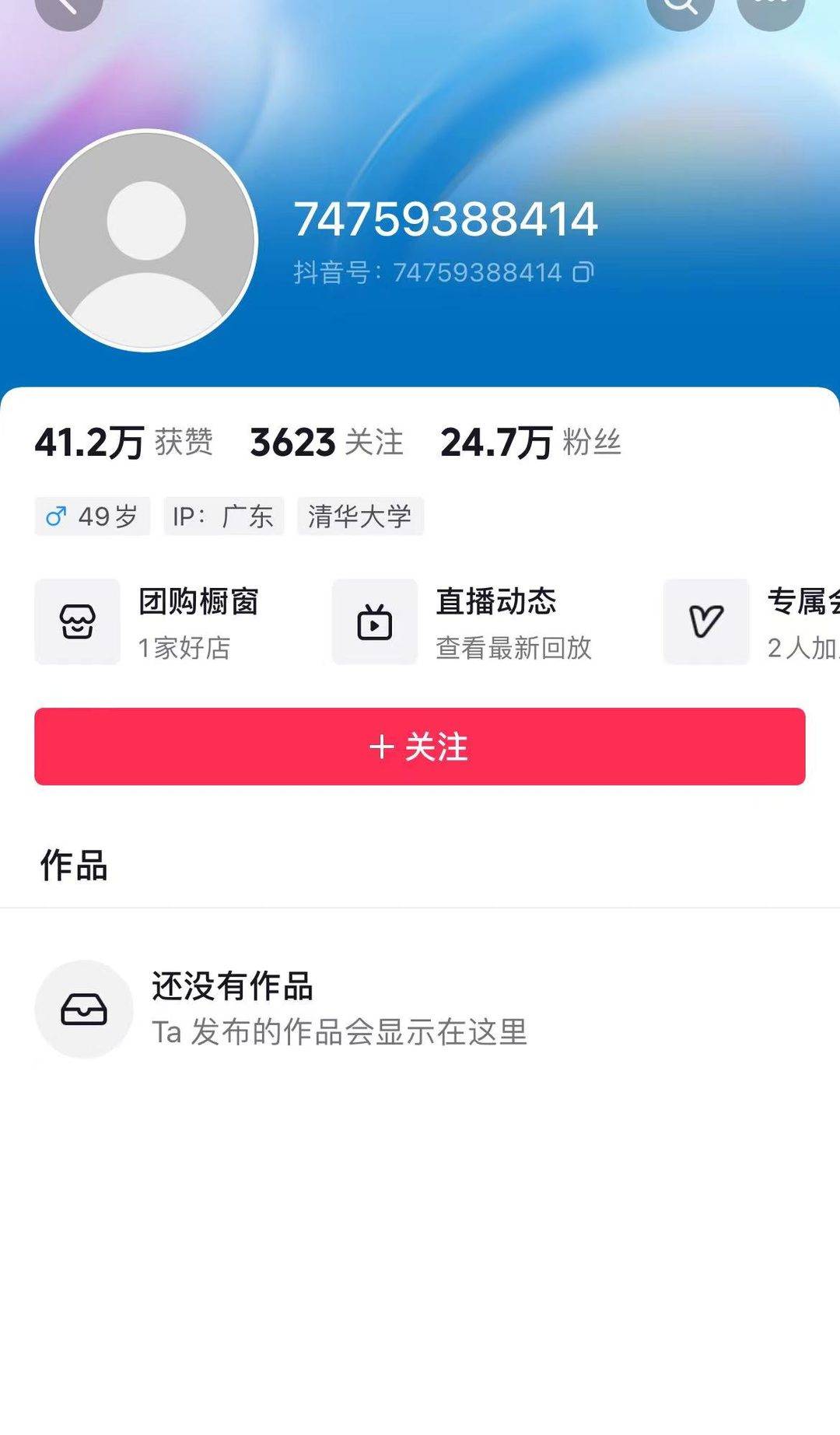Image resolution: width=840 pixels, height=1435 pixels.
Task: View the 粉丝 followers list
Action: click(x=530, y=443)
